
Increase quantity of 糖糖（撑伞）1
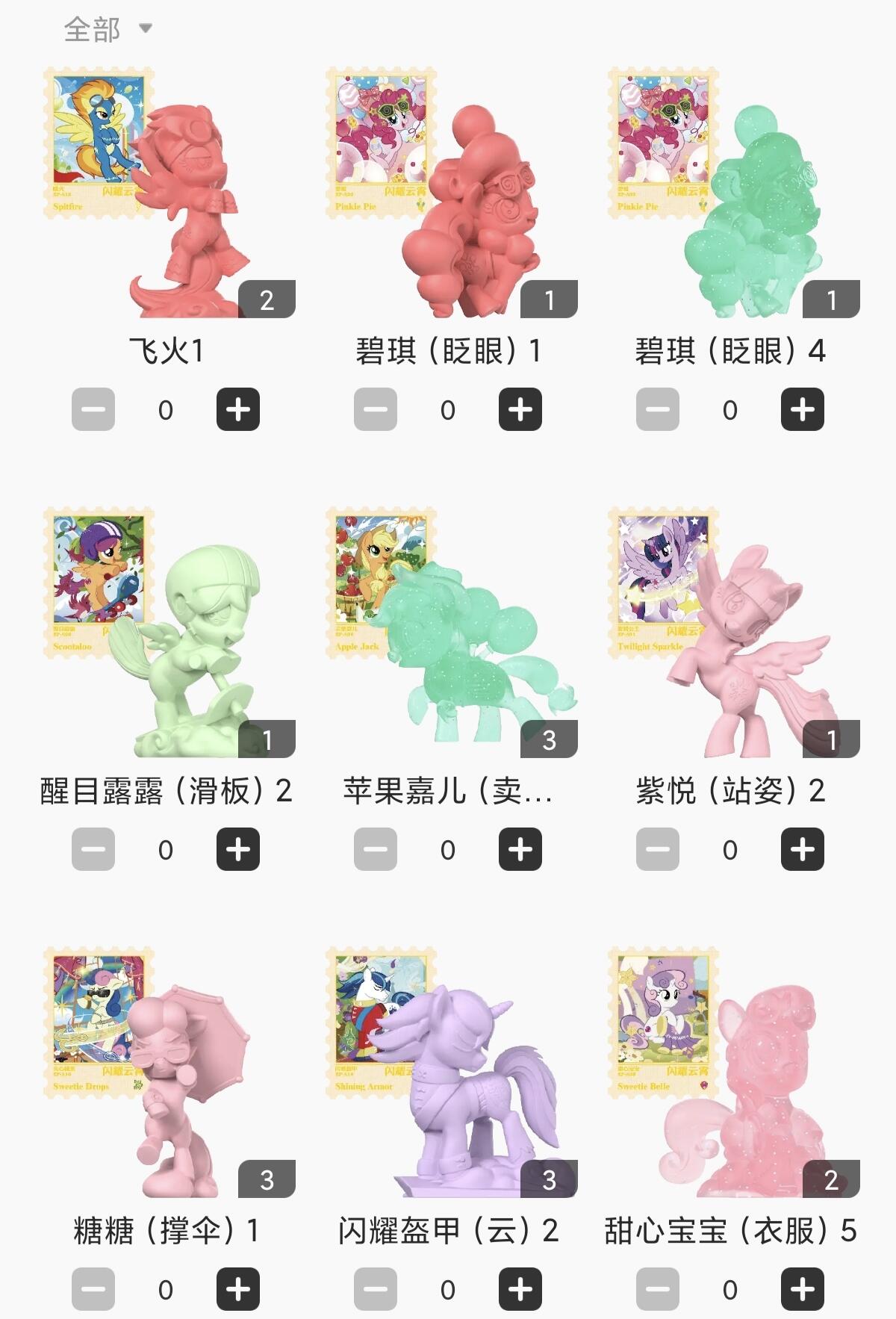pos(238,1289)
